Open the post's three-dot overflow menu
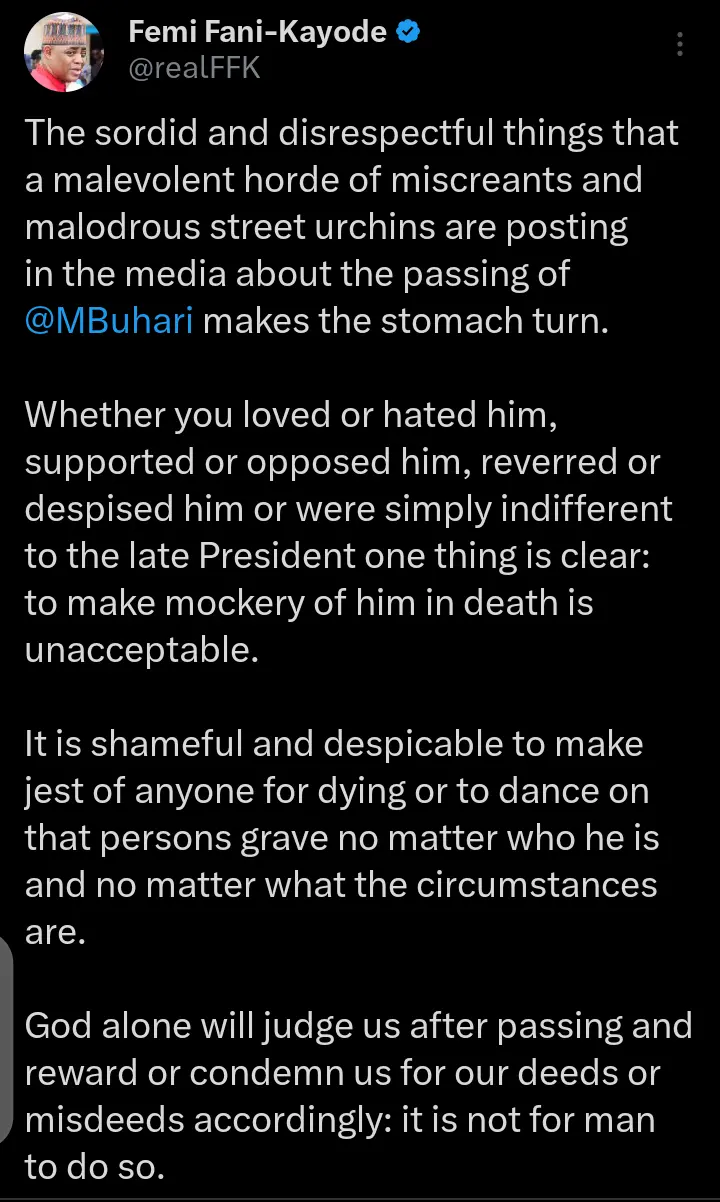 [x=680, y=45]
